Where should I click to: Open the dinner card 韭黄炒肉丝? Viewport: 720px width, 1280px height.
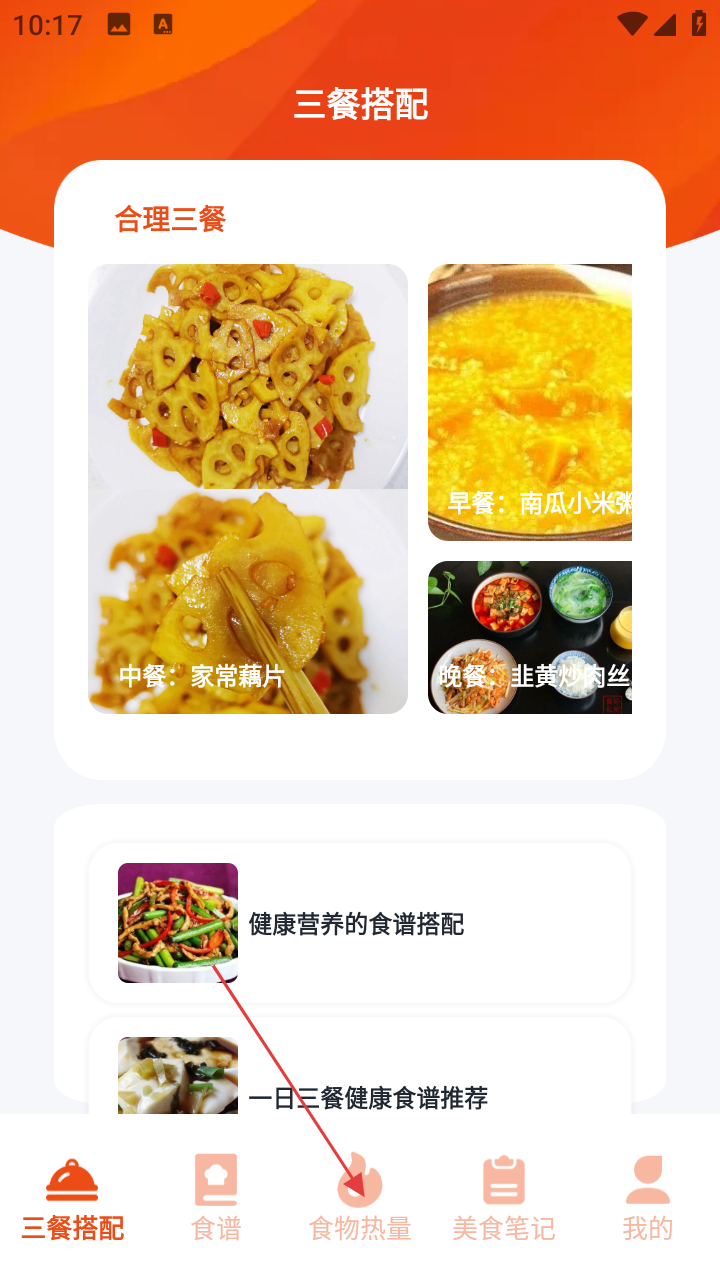[530, 637]
